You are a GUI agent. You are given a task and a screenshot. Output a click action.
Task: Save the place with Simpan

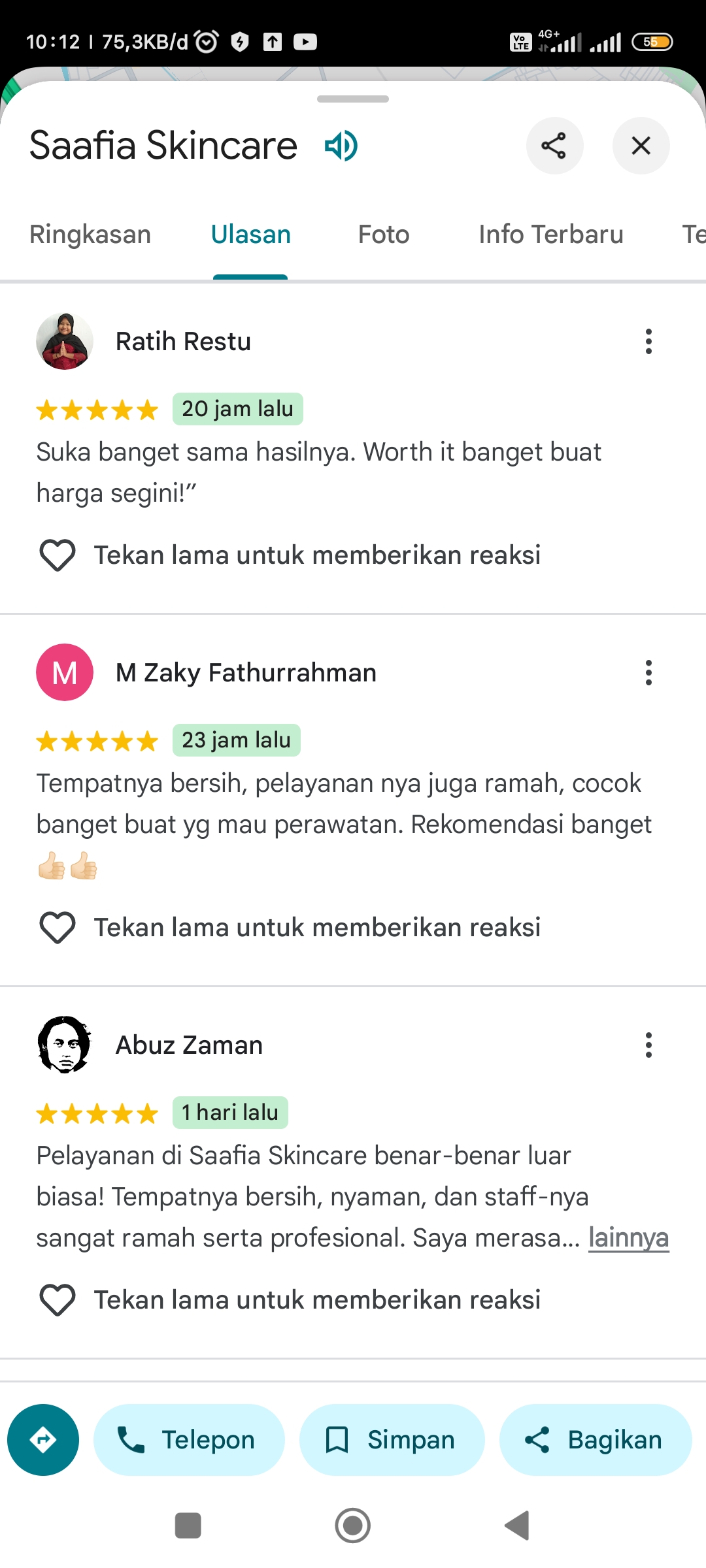tap(392, 1440)
